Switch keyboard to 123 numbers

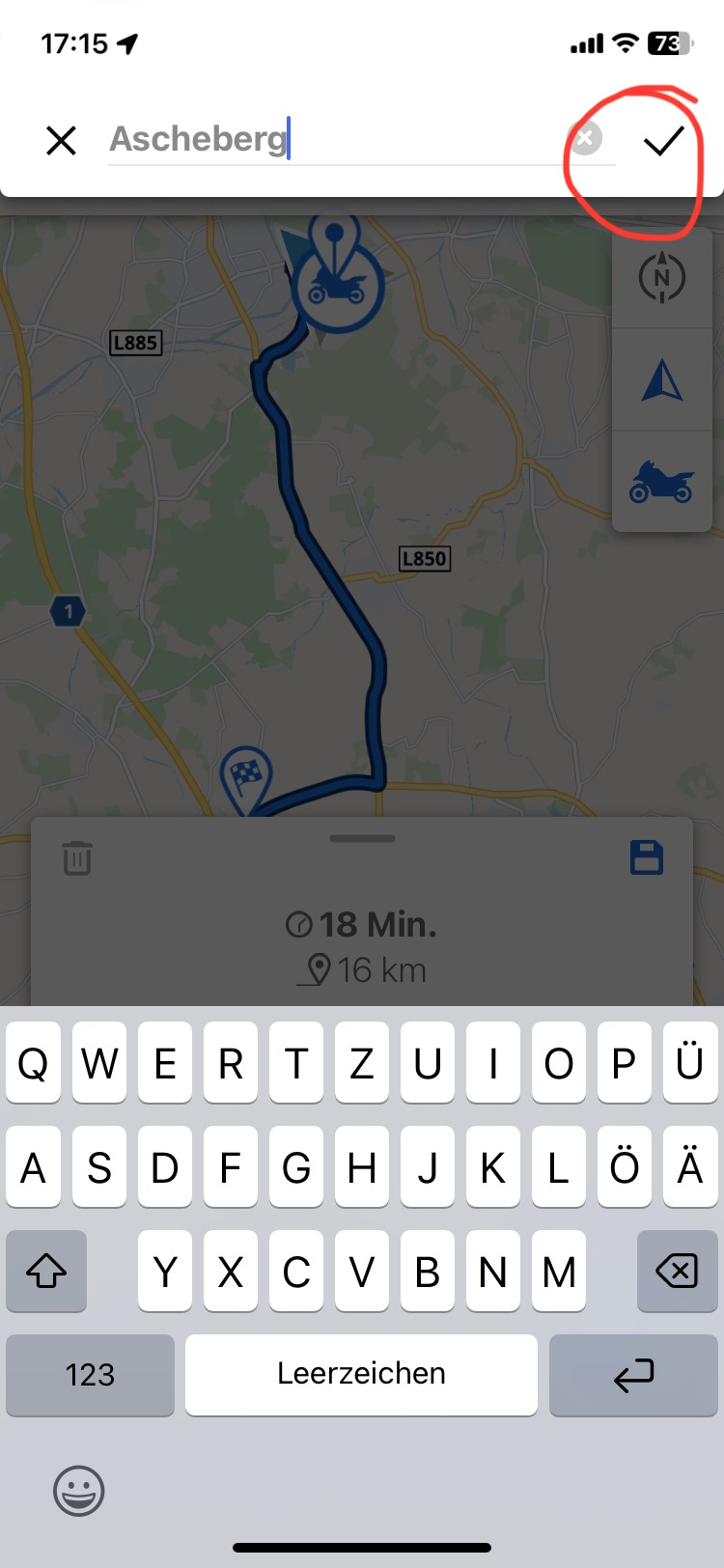90,1374
